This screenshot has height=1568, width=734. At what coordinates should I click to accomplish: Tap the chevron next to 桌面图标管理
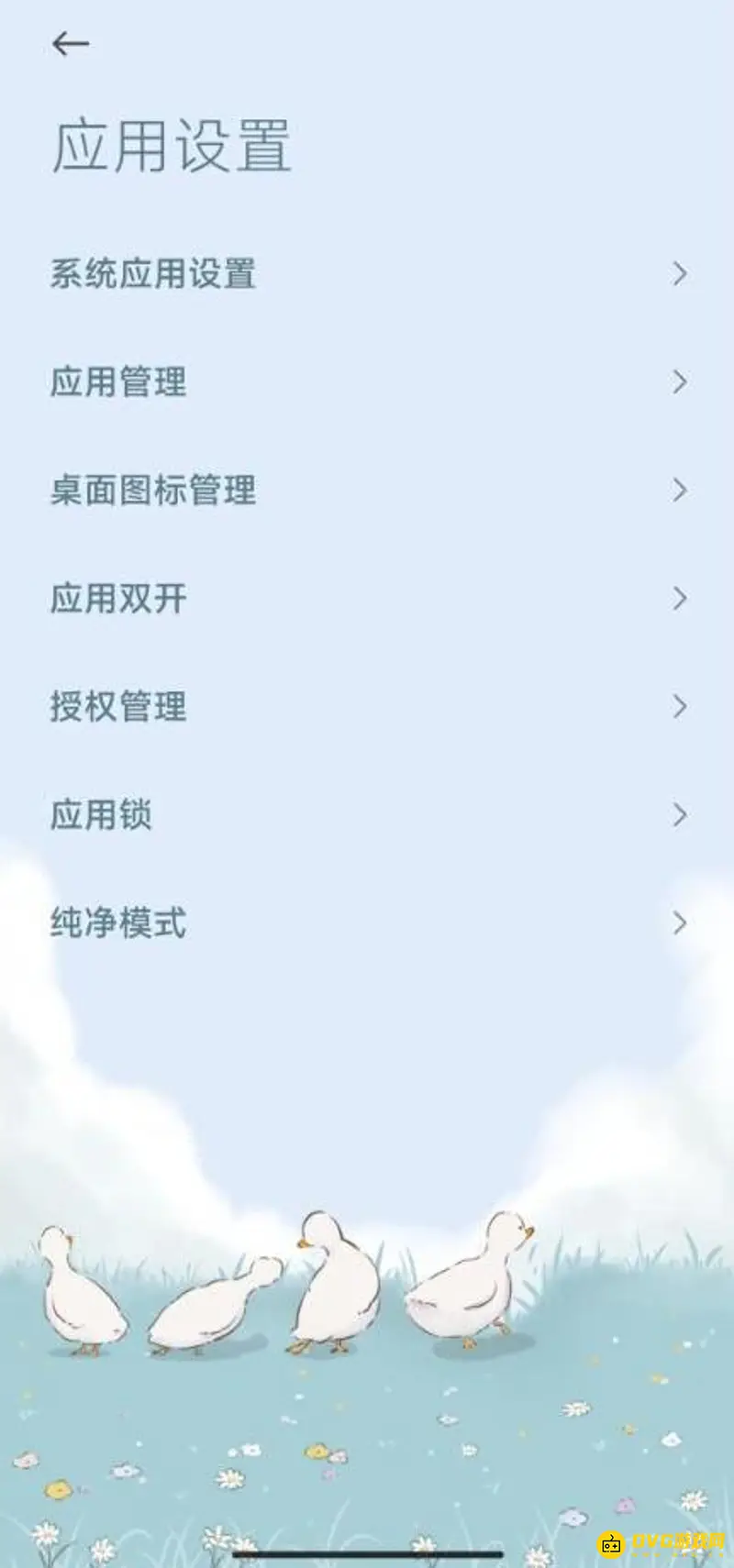(679, 490)
